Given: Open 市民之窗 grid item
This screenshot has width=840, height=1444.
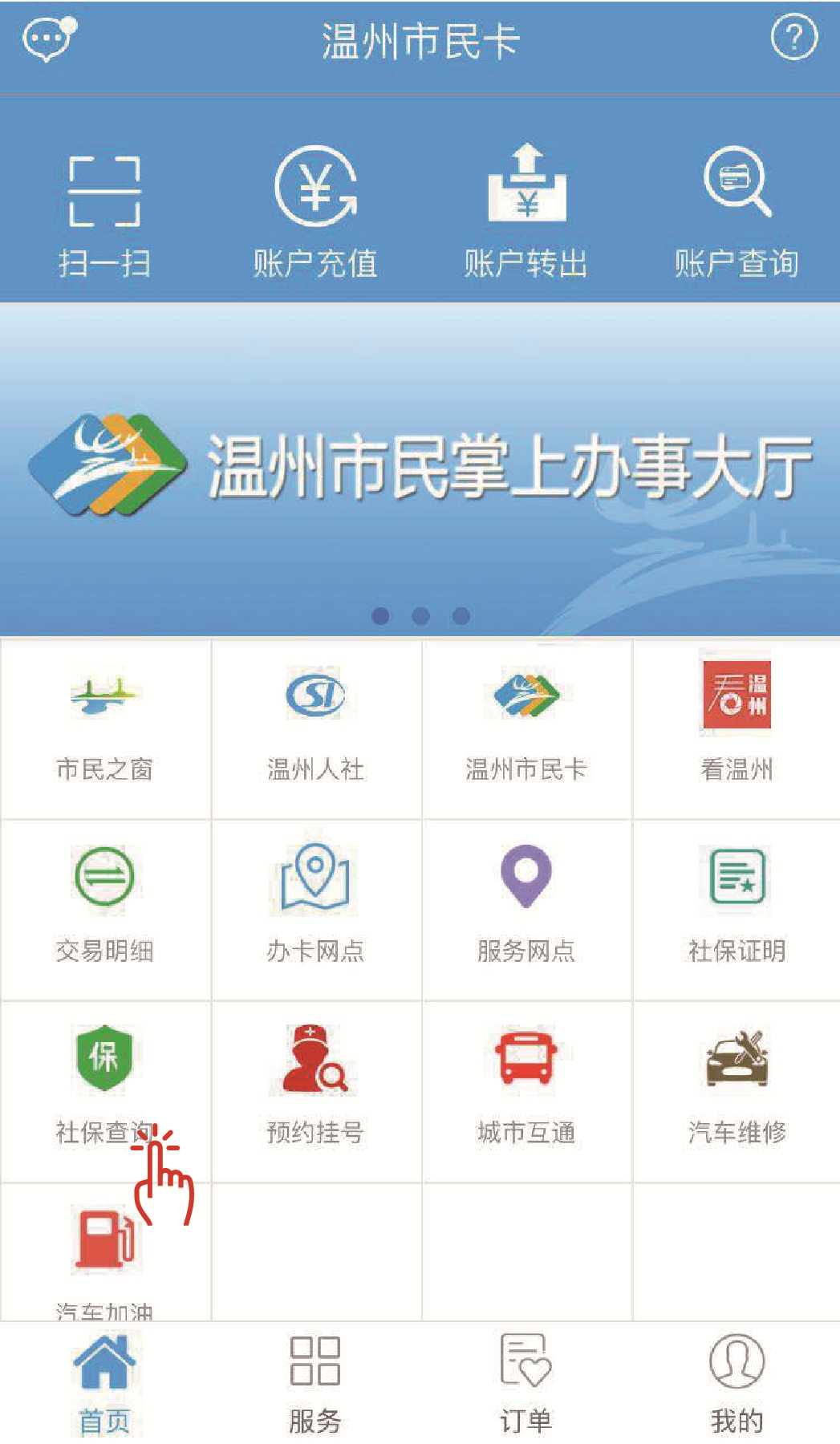Looking at the screenshot, I should tap(104, 726).
